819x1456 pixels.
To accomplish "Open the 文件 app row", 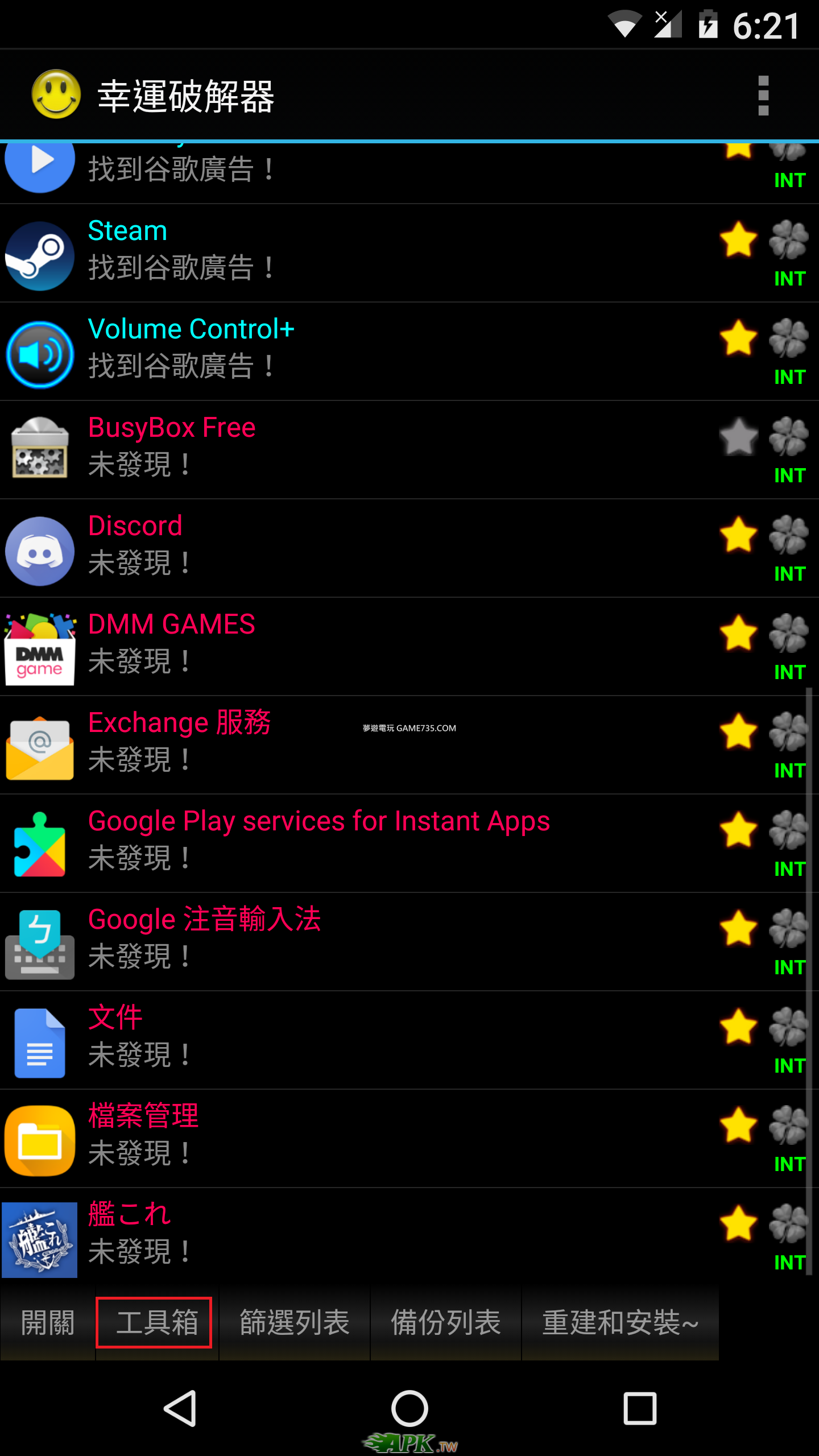I will pyautogui.click(x=341, y=1040).
